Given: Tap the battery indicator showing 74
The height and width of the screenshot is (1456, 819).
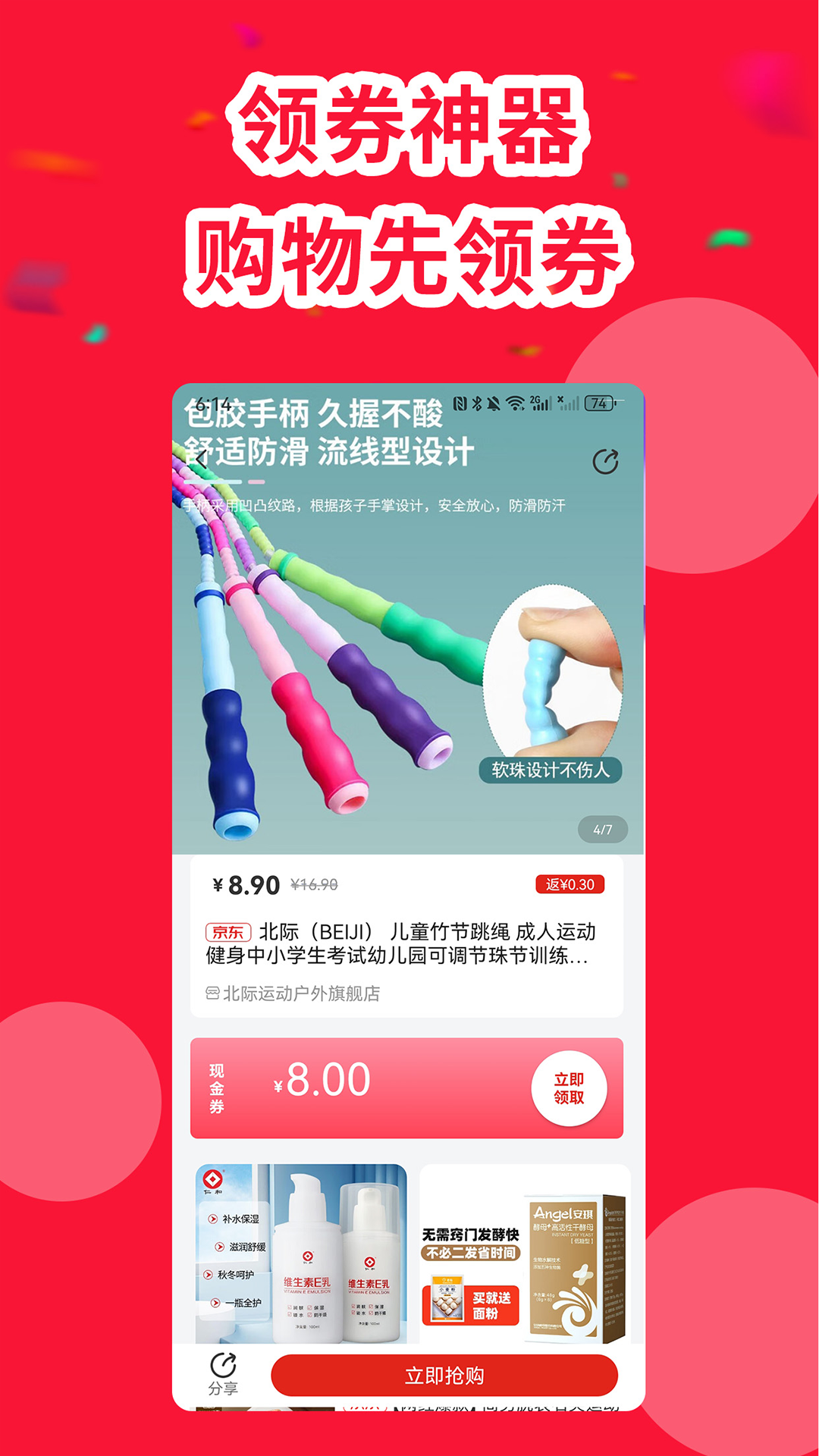Looking at the screenshot, I should pyautogui.click(x=599, y=403).
